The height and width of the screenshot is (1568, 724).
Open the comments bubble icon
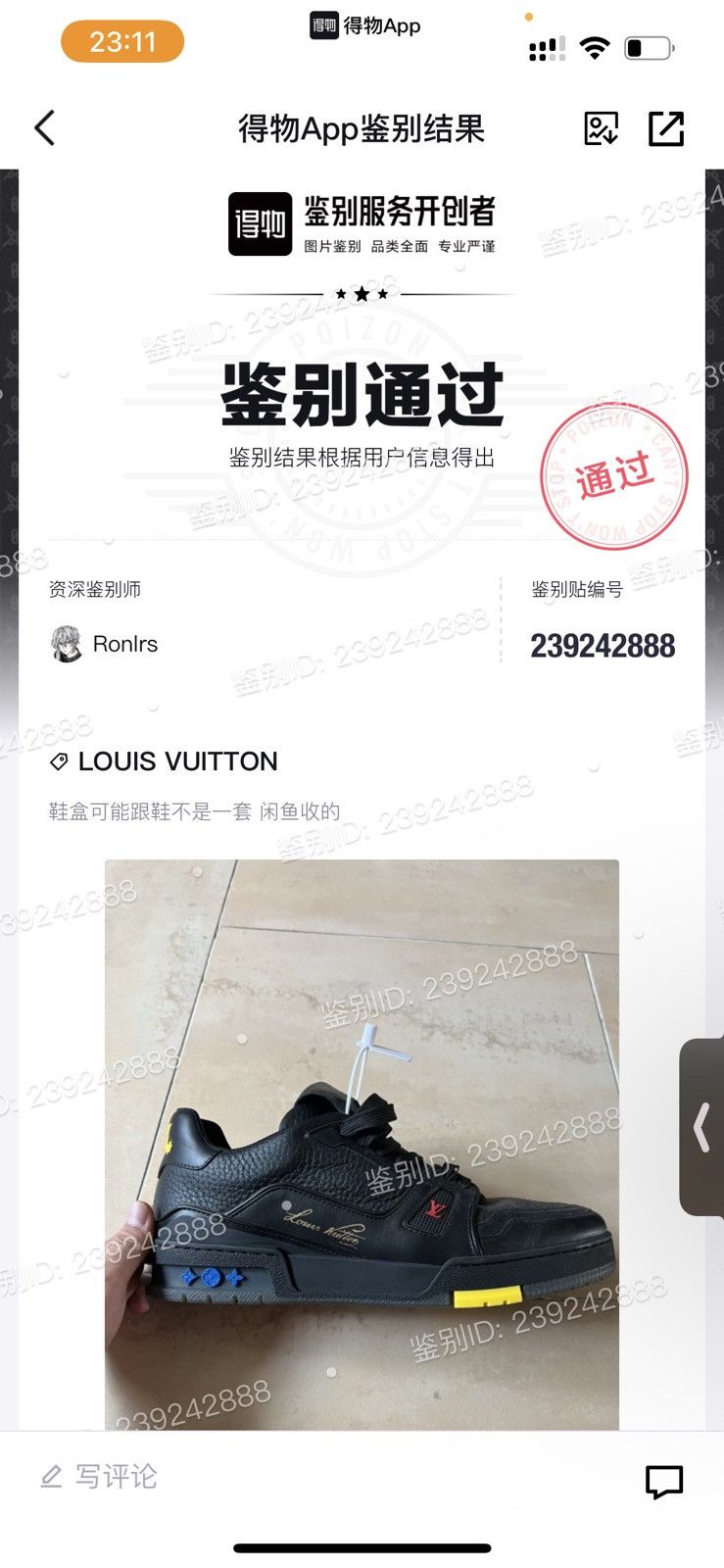tap(663, 1481)
